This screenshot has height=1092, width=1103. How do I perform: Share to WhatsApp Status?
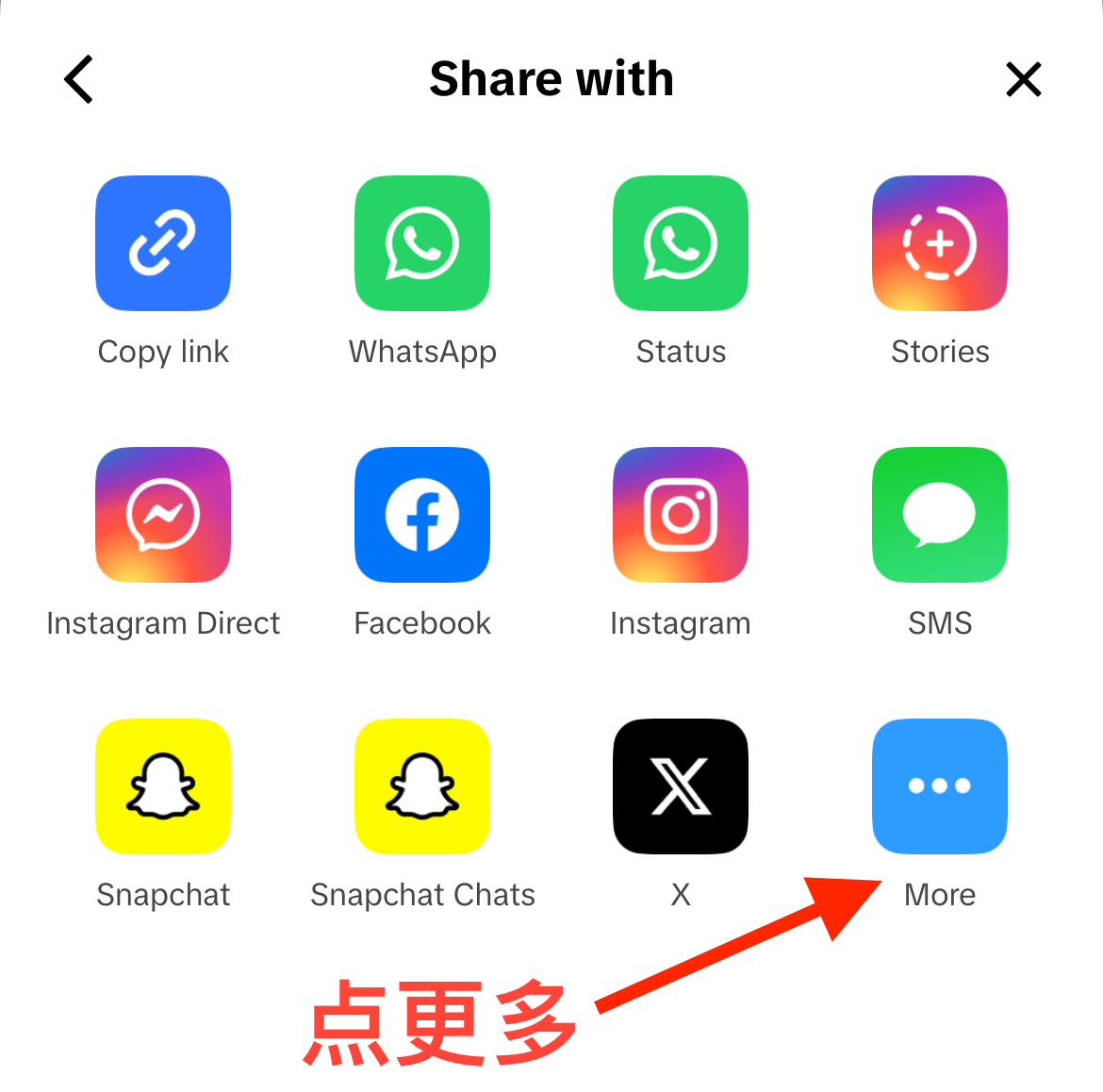681,243
